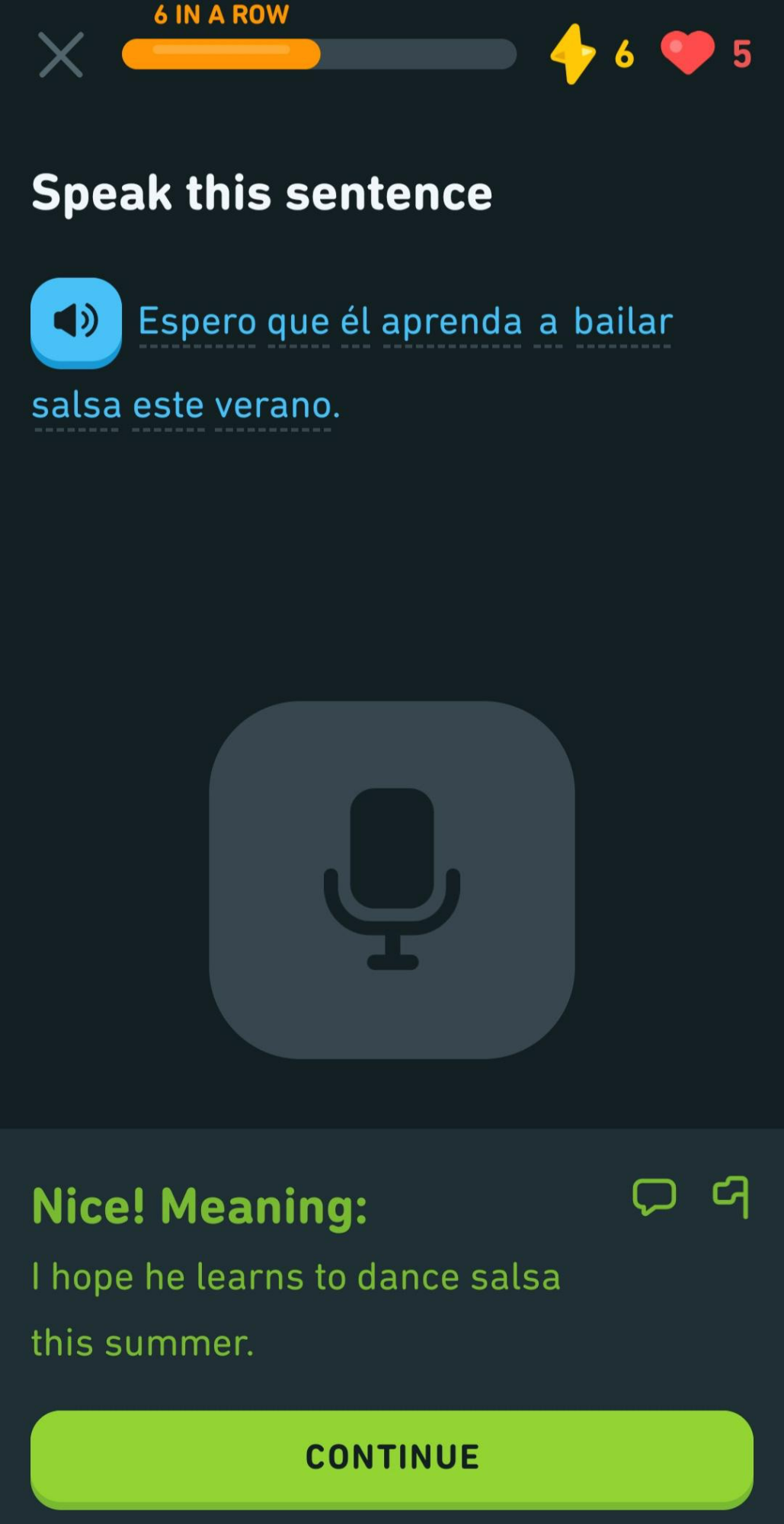Play the sentence audio with the speaker button
Viewport: 784px width, 1524px height.
[x=76, y=322]
